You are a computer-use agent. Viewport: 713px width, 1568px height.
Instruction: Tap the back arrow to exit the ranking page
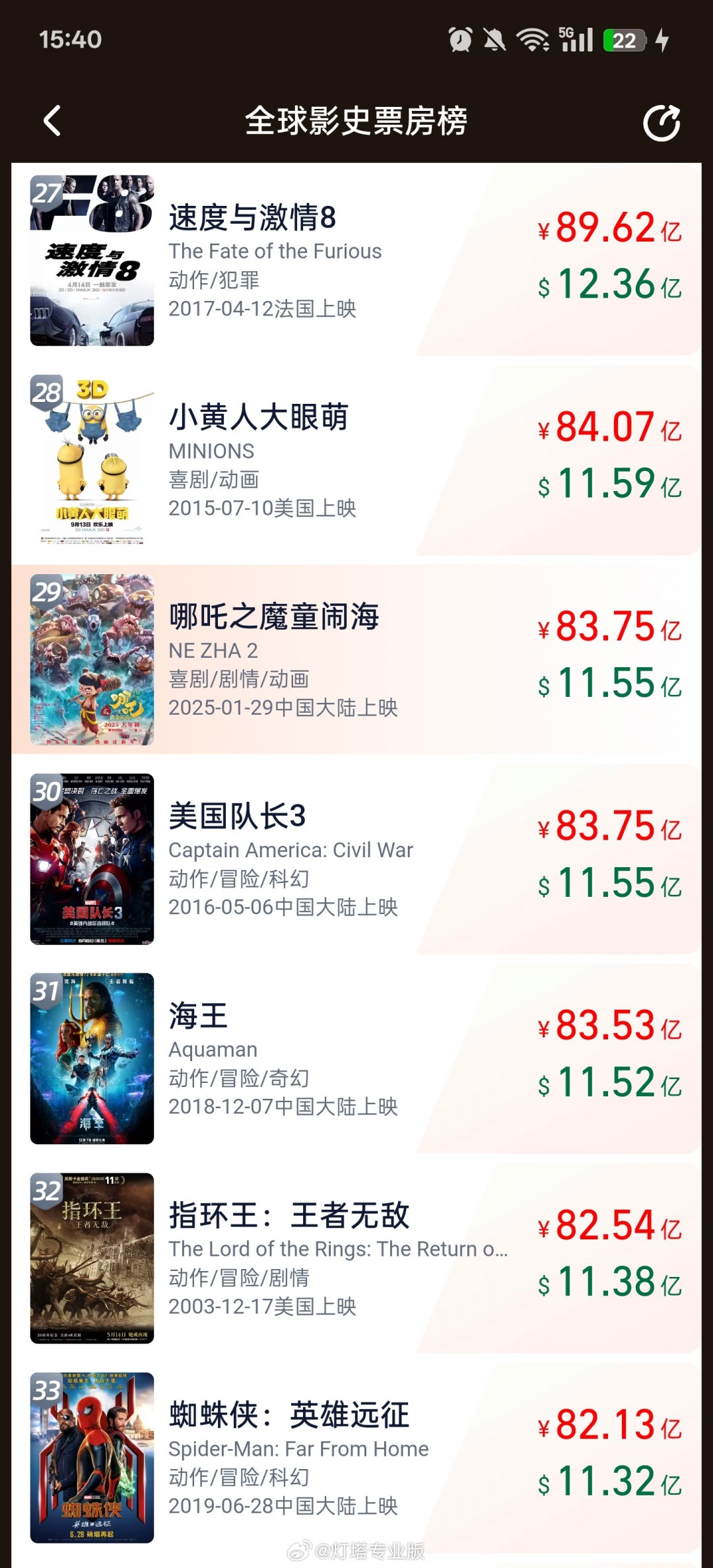(53, 121)
